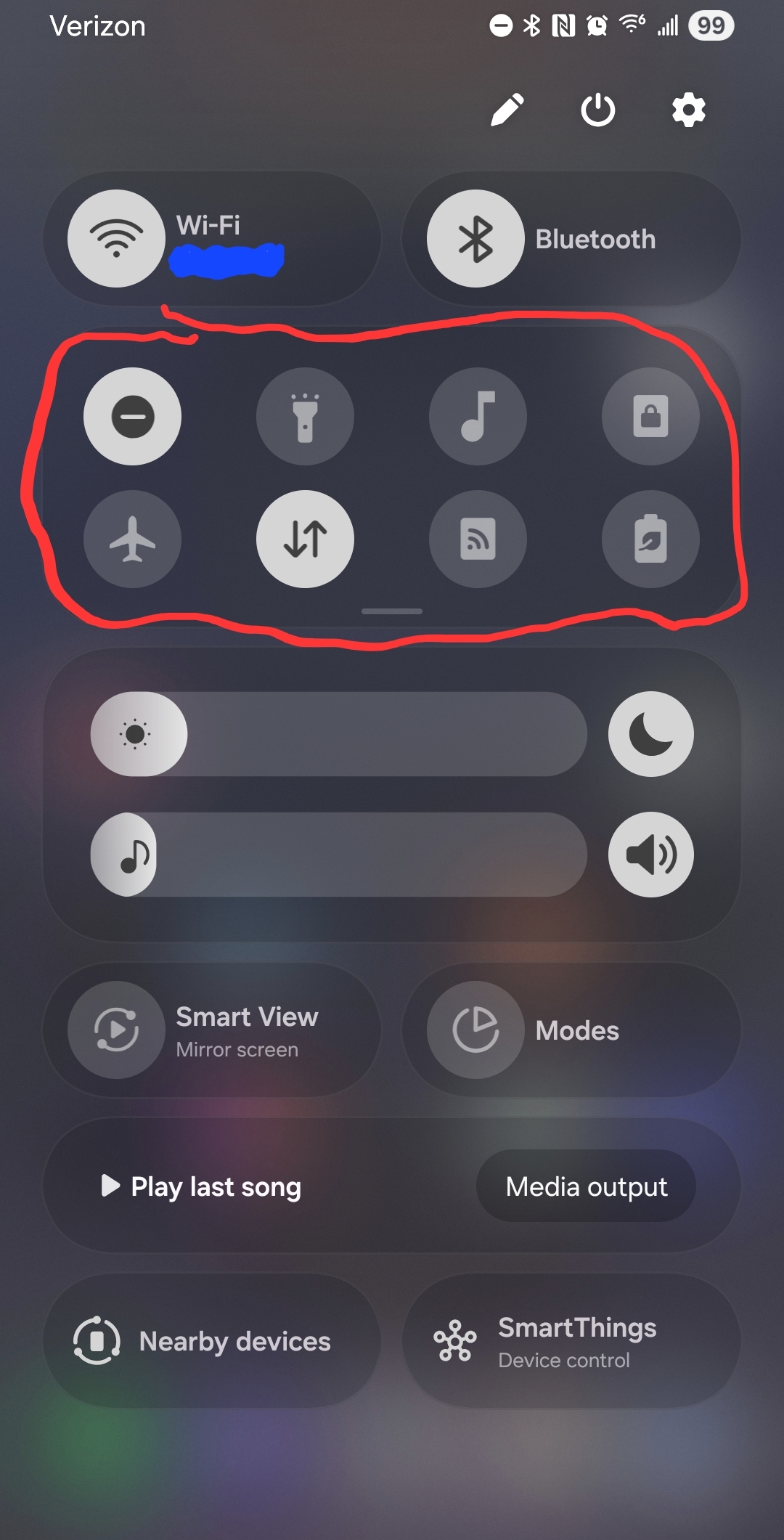Image resolution: width=784 pixels, height=1540 pixels.
Task: Play last song
Action: tap(202, 1186)
